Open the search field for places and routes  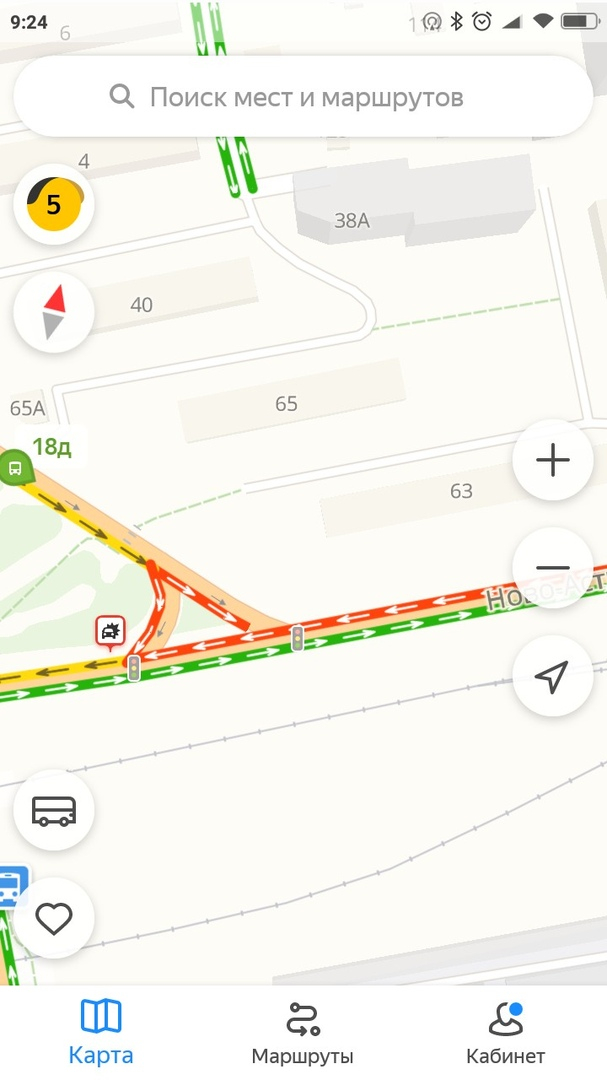tap(304, 97)
